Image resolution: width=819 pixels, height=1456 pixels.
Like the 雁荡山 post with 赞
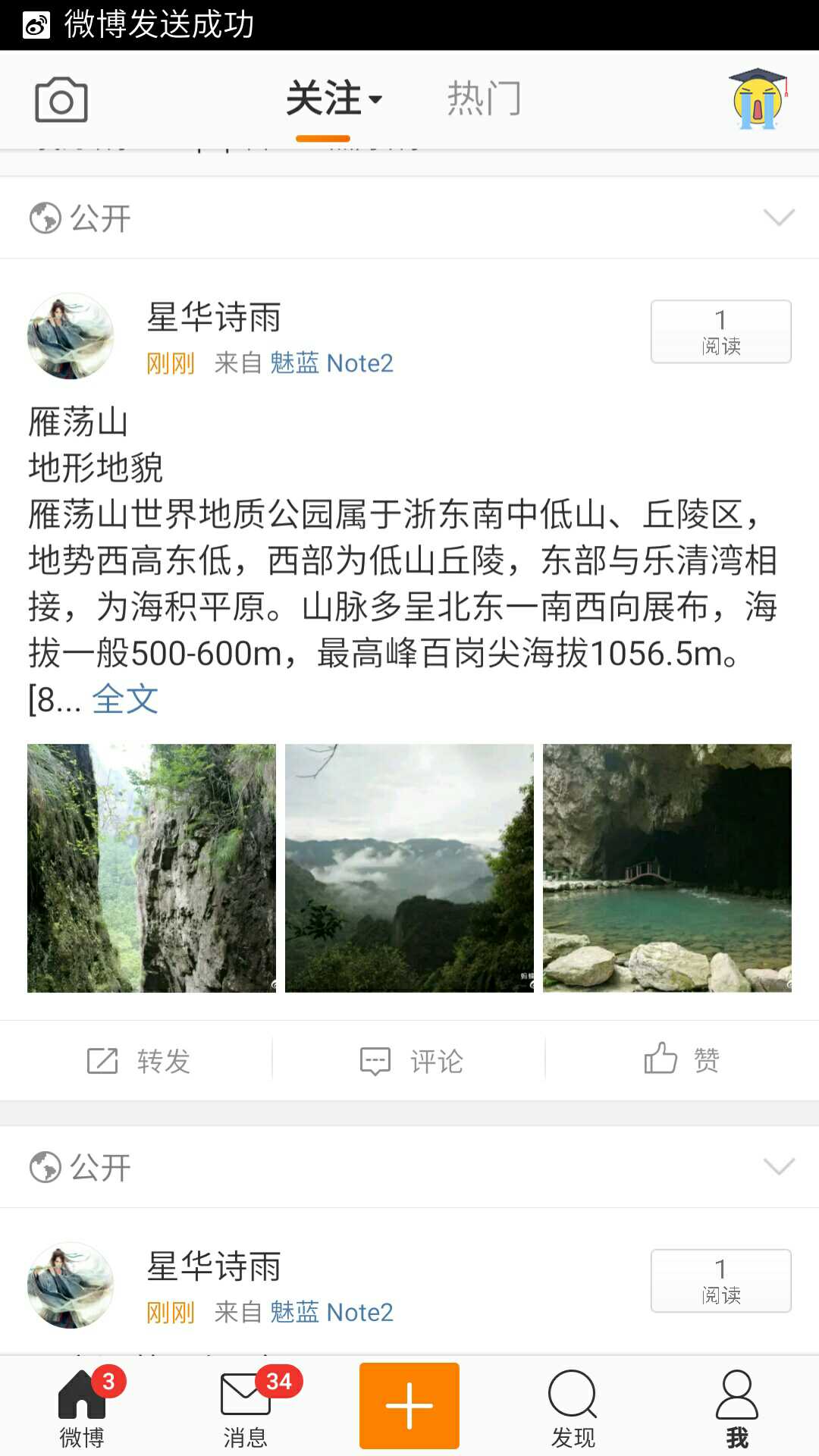[x=681, y=1059]
